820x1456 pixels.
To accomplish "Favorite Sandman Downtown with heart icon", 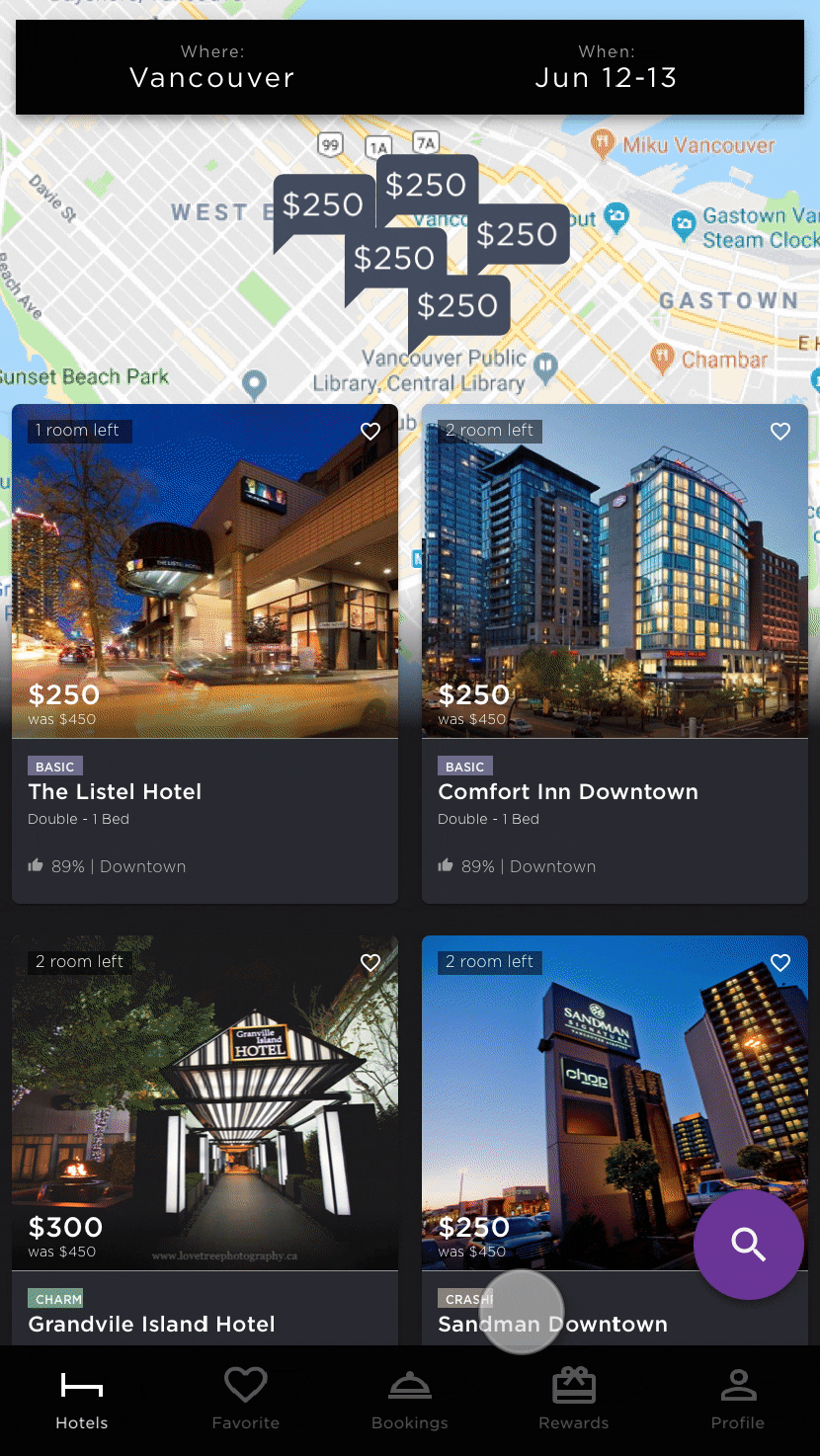I will (780, 962).
